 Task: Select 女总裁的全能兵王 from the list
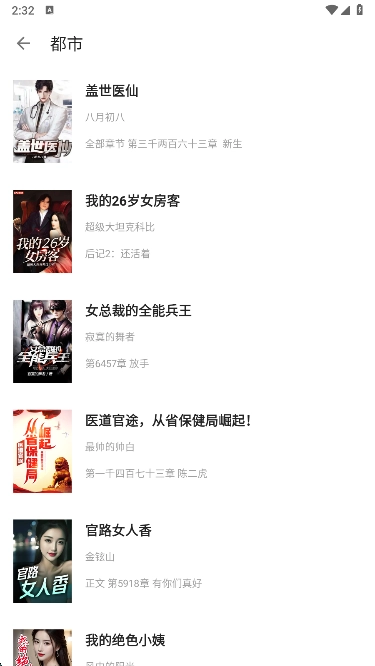coord(187,341)
